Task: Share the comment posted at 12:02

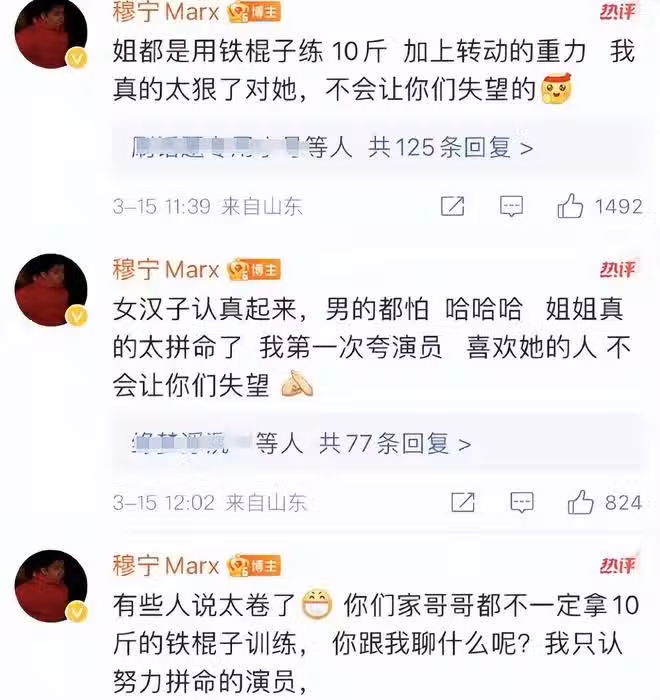Action: [x=463, y=501]
